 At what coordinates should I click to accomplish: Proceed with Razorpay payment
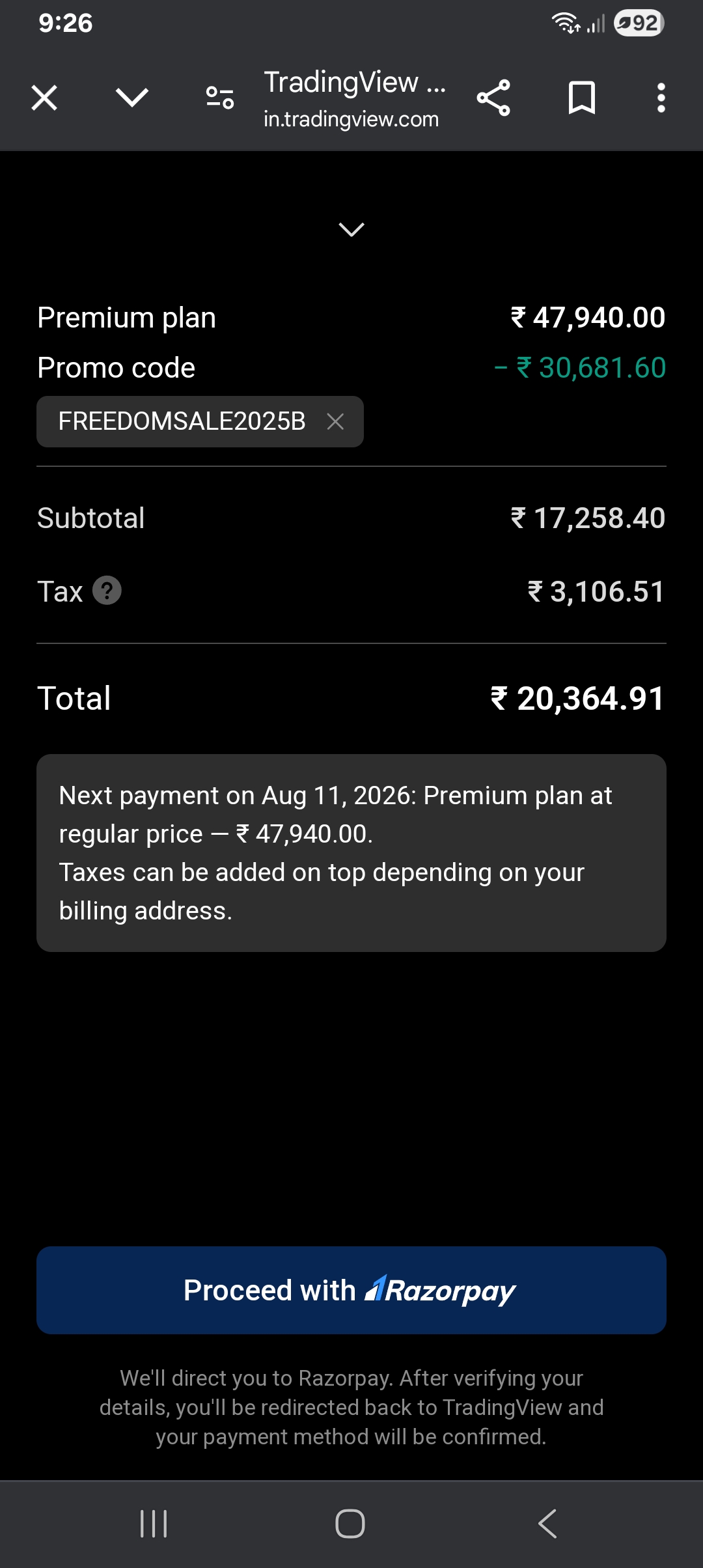pos(351,1290)
